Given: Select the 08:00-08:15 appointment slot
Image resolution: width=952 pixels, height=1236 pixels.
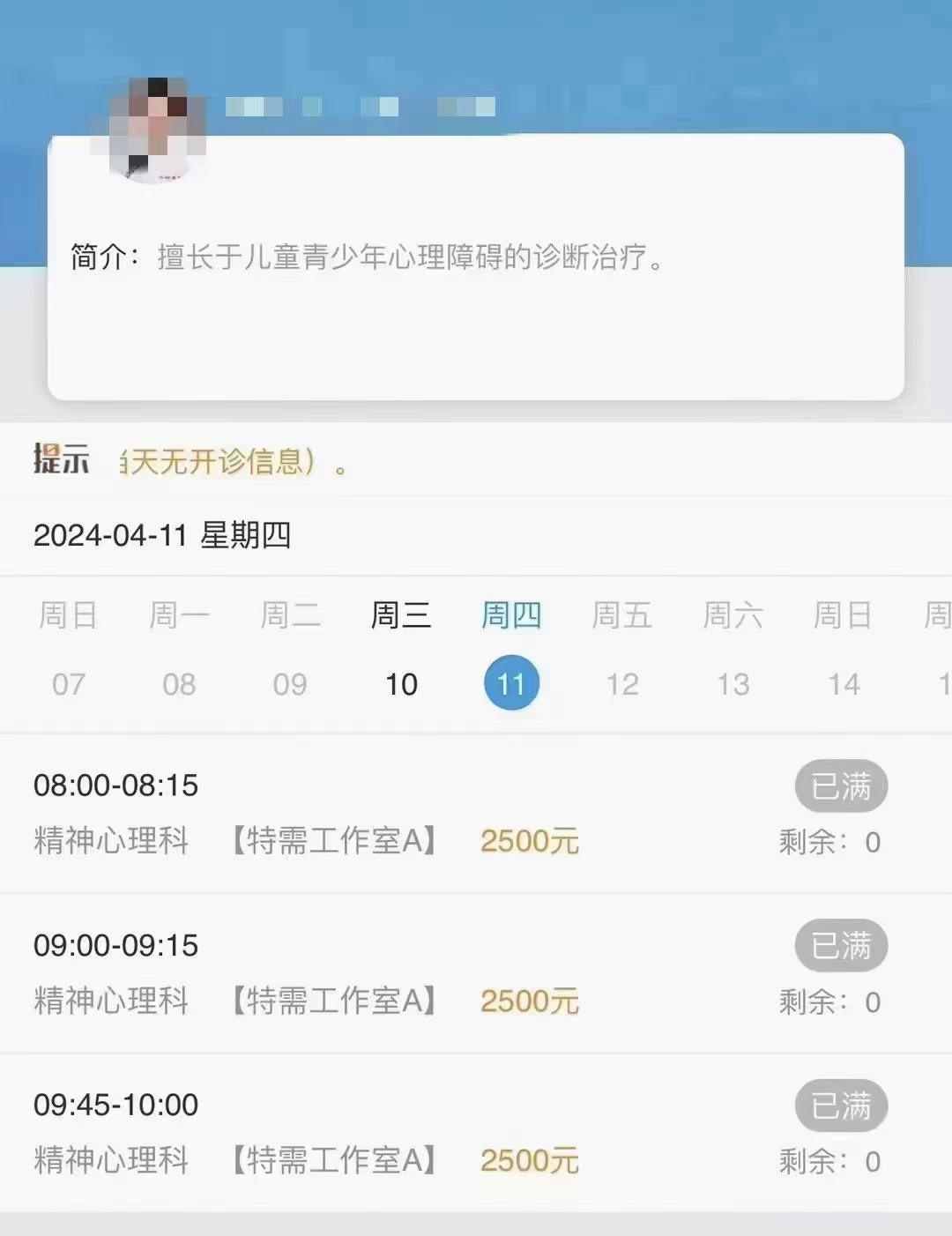Looking at the screenshot, I should [x=115, y=786].
